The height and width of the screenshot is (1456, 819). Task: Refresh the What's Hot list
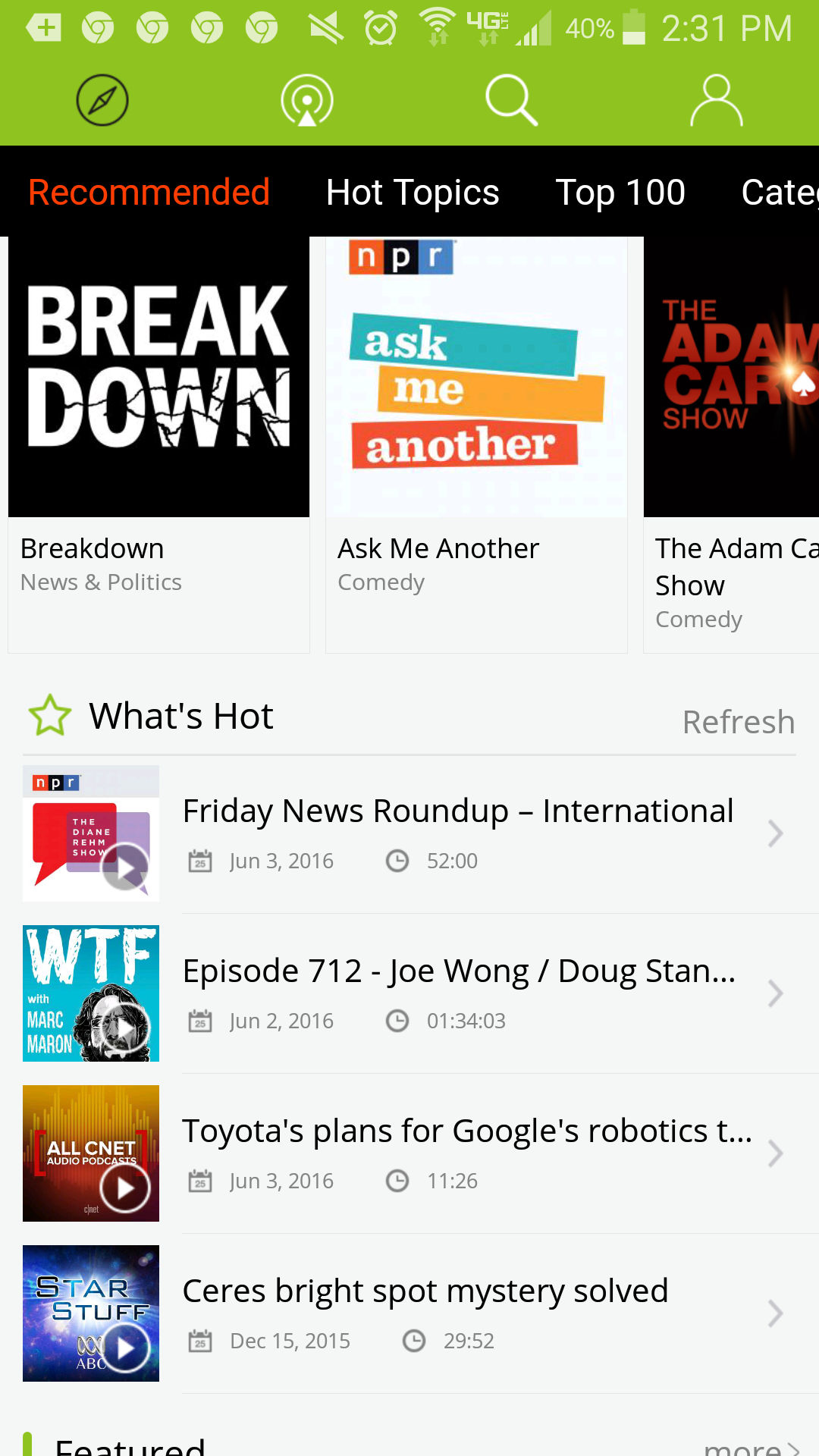coord(738,722)
